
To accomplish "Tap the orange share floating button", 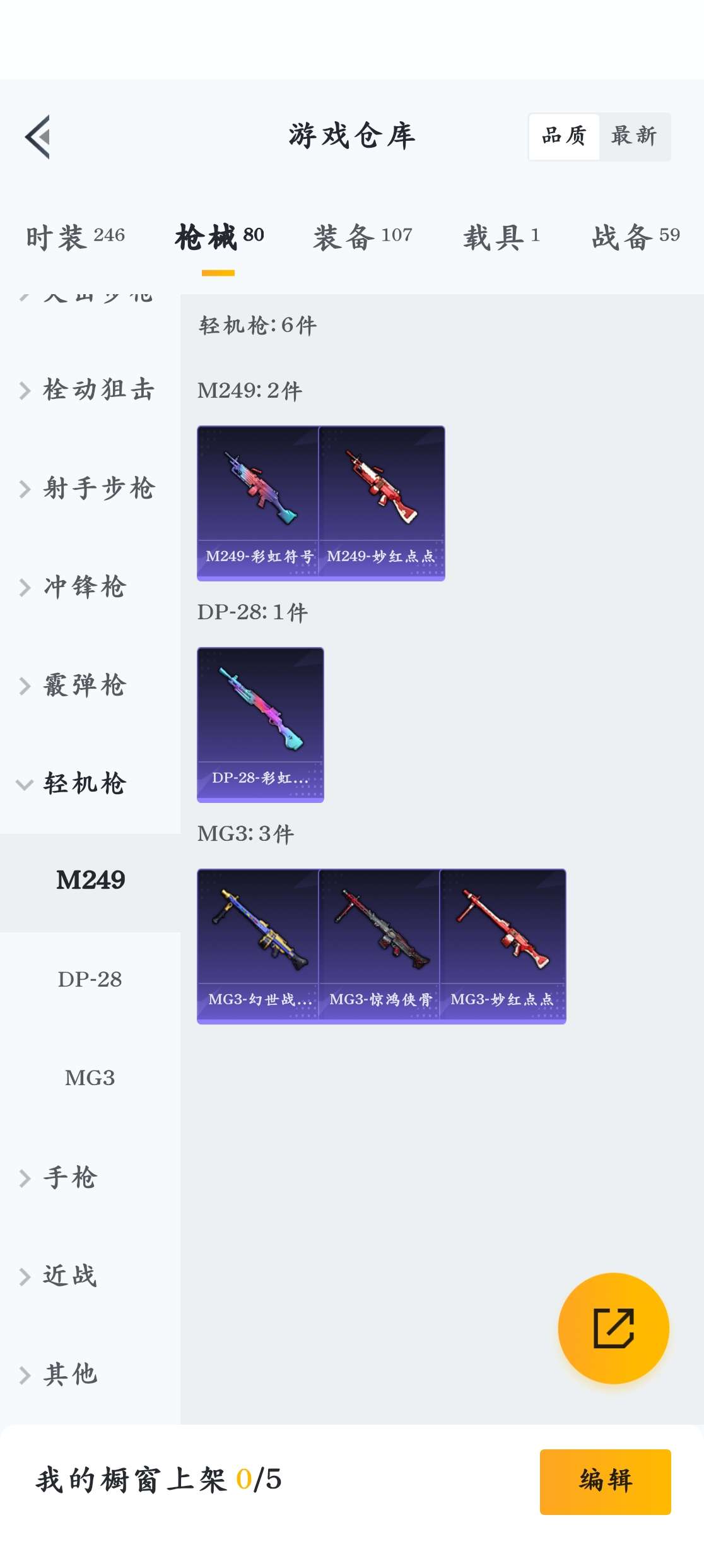I will (613, 1328).
